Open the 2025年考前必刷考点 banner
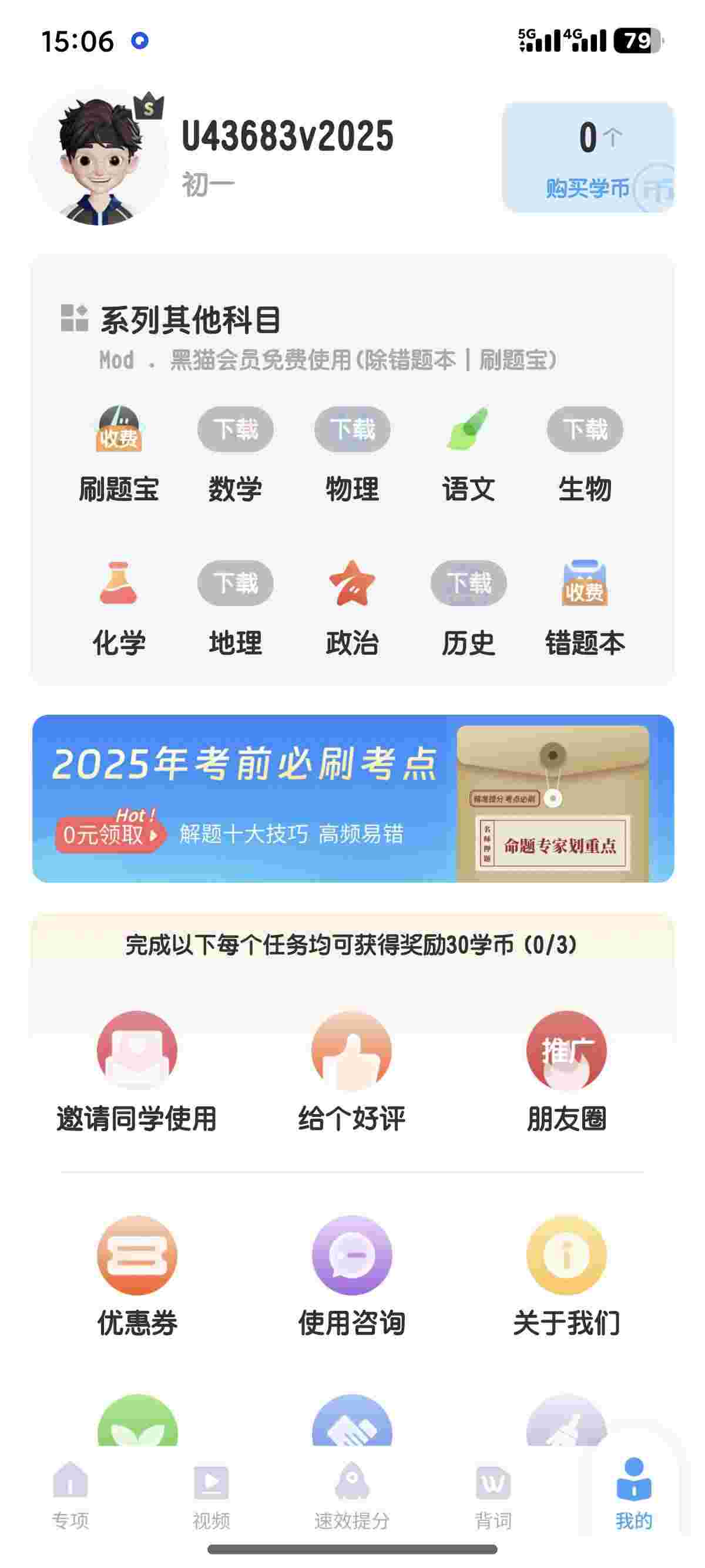Screen dimensions: 705x1568 (352, 798)
